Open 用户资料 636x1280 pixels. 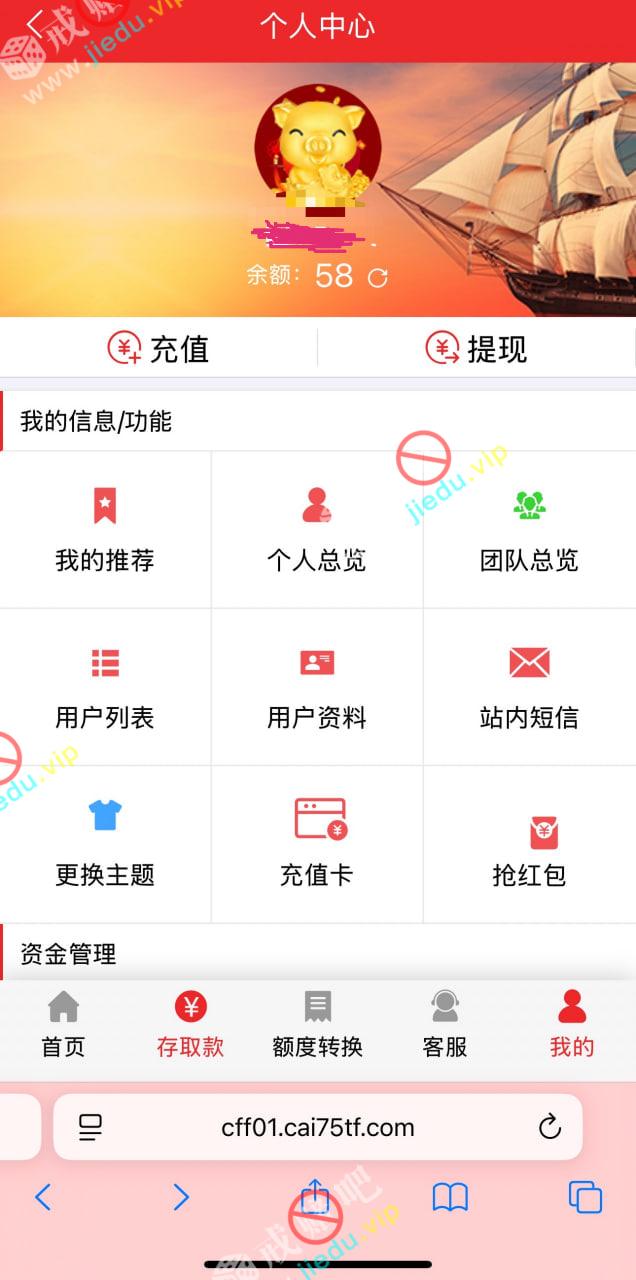pyautogui.click(x=316, y=687)
